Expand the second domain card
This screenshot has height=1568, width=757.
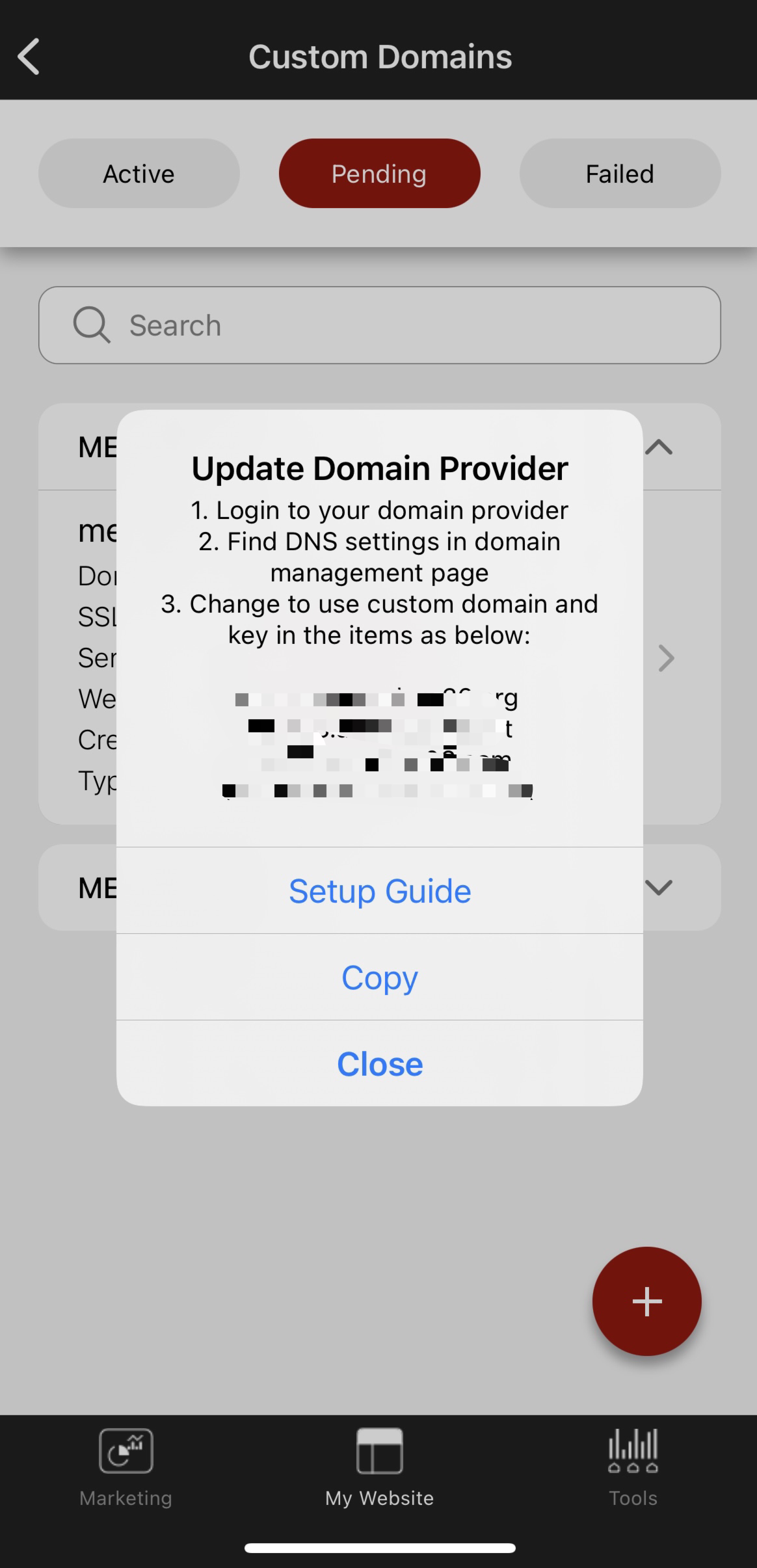point(658,888)
